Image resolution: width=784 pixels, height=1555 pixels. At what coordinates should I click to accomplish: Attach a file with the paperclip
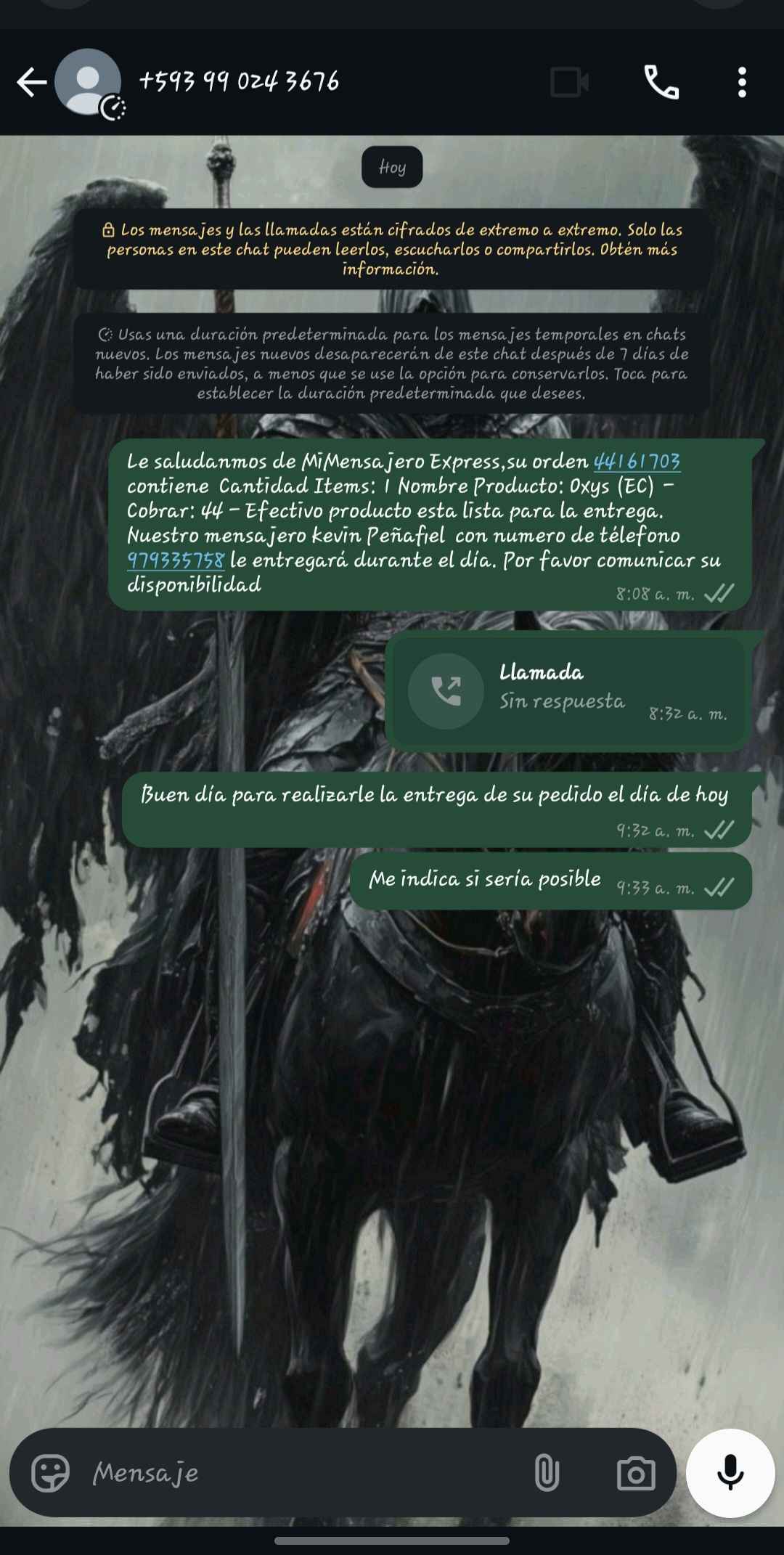click(547, 1474)
